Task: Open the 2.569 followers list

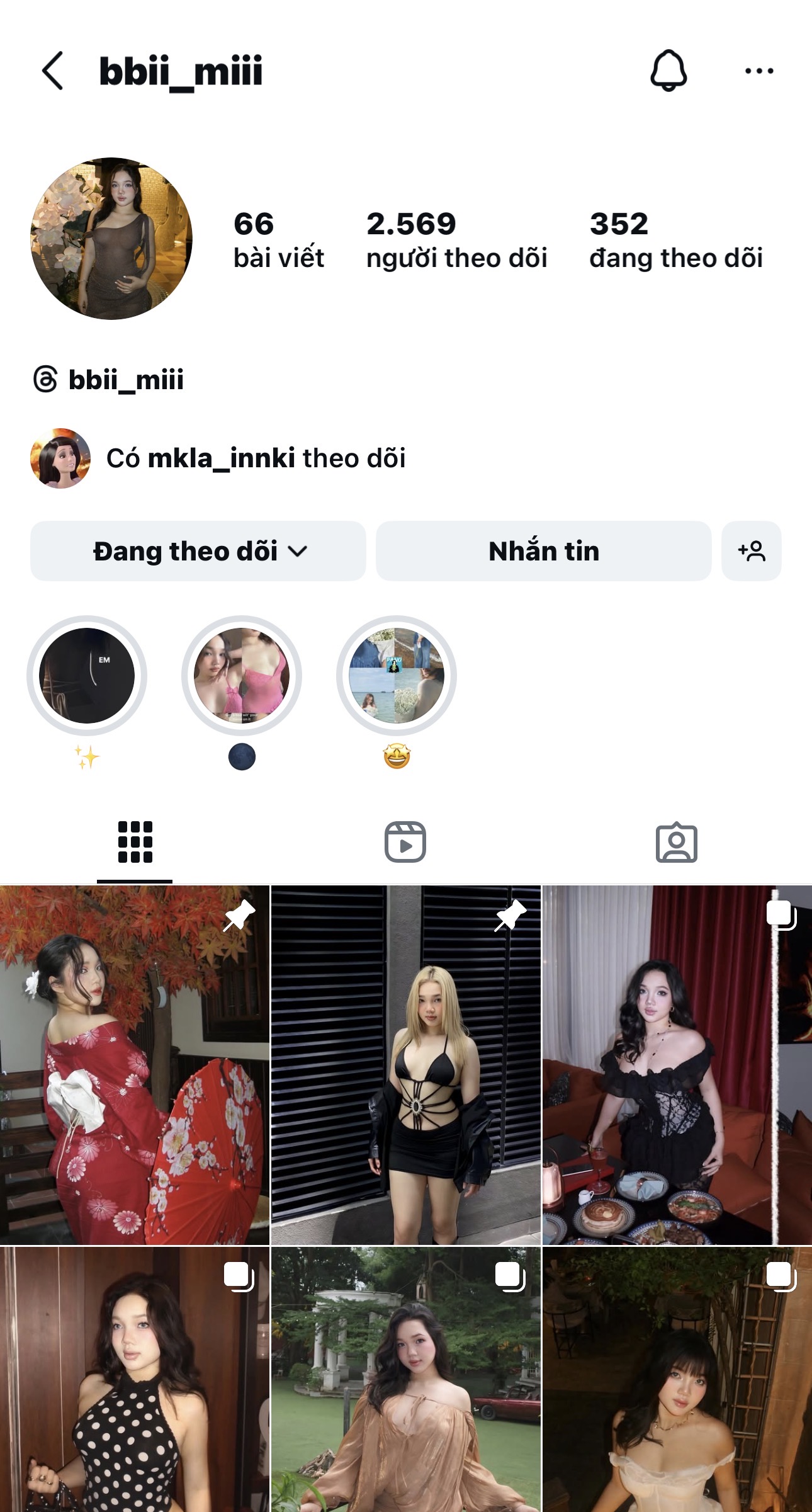Action: click(x=456, y=241)
